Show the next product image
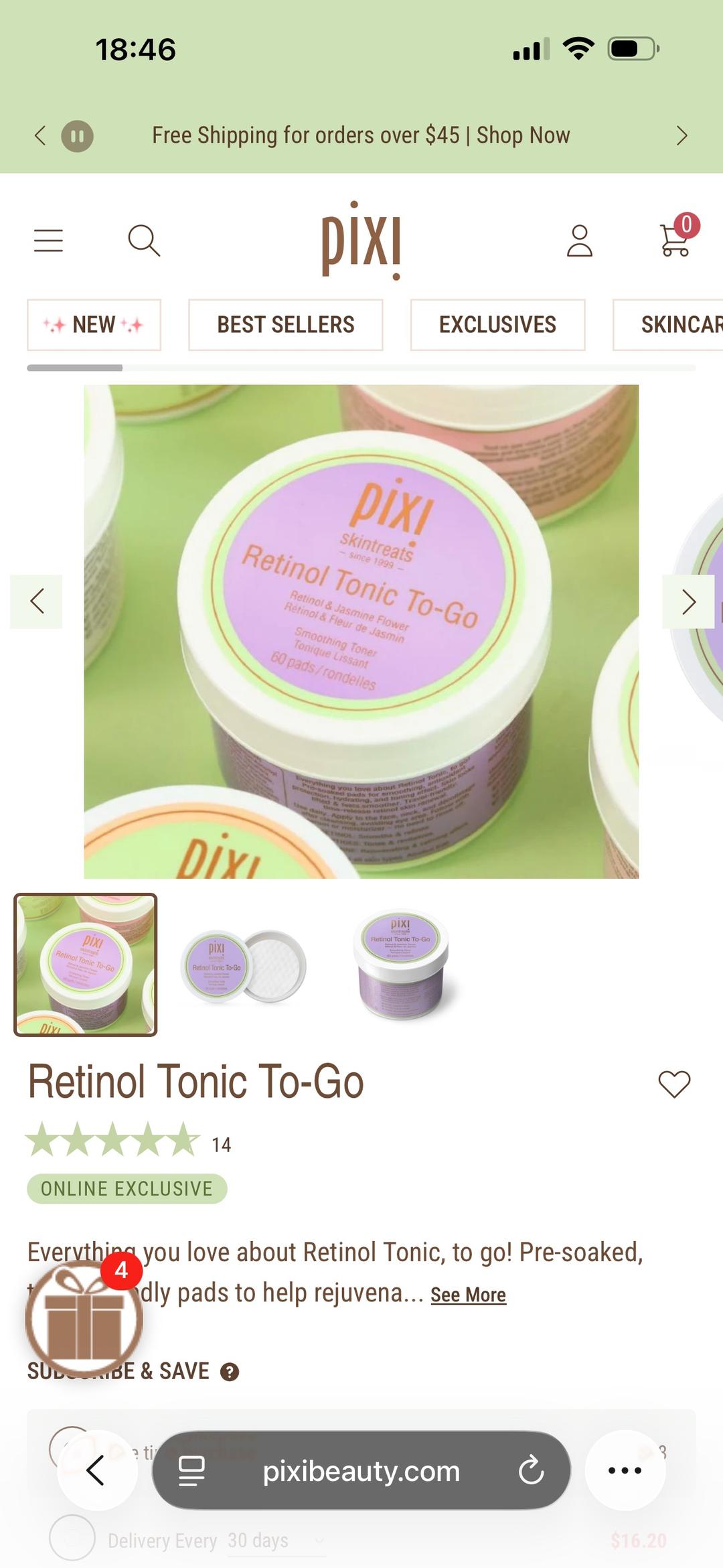Image resolution: width=723 pixels, height=1568 pixels. coord(688,601)
